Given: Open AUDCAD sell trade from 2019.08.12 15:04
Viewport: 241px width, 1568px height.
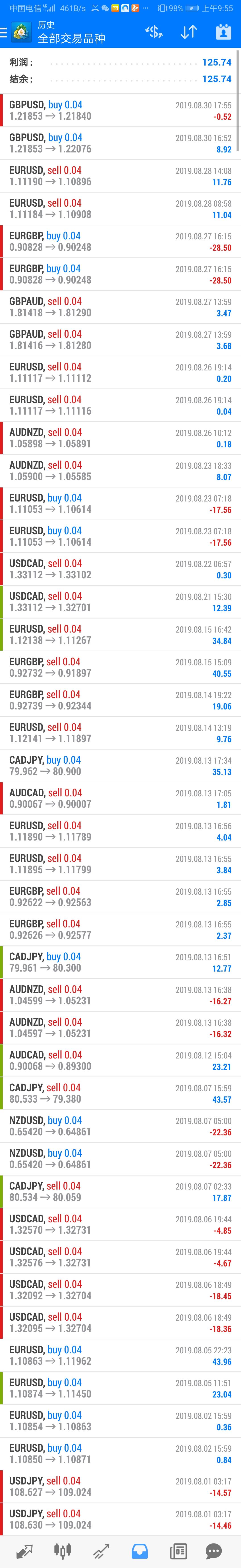Looking at the screenshot, I should click(120, 1060).
